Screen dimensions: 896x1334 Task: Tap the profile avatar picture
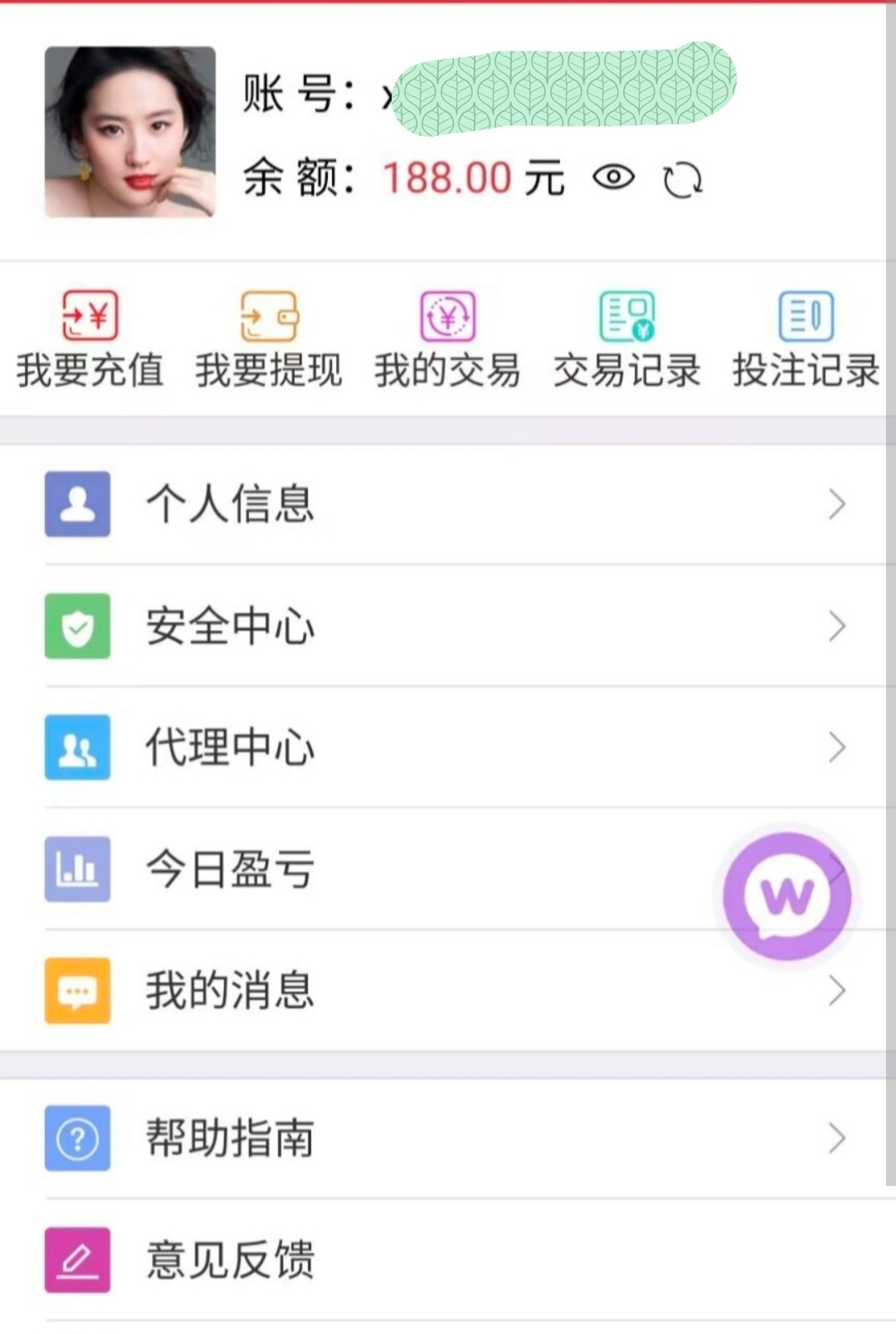pos(130,132)
